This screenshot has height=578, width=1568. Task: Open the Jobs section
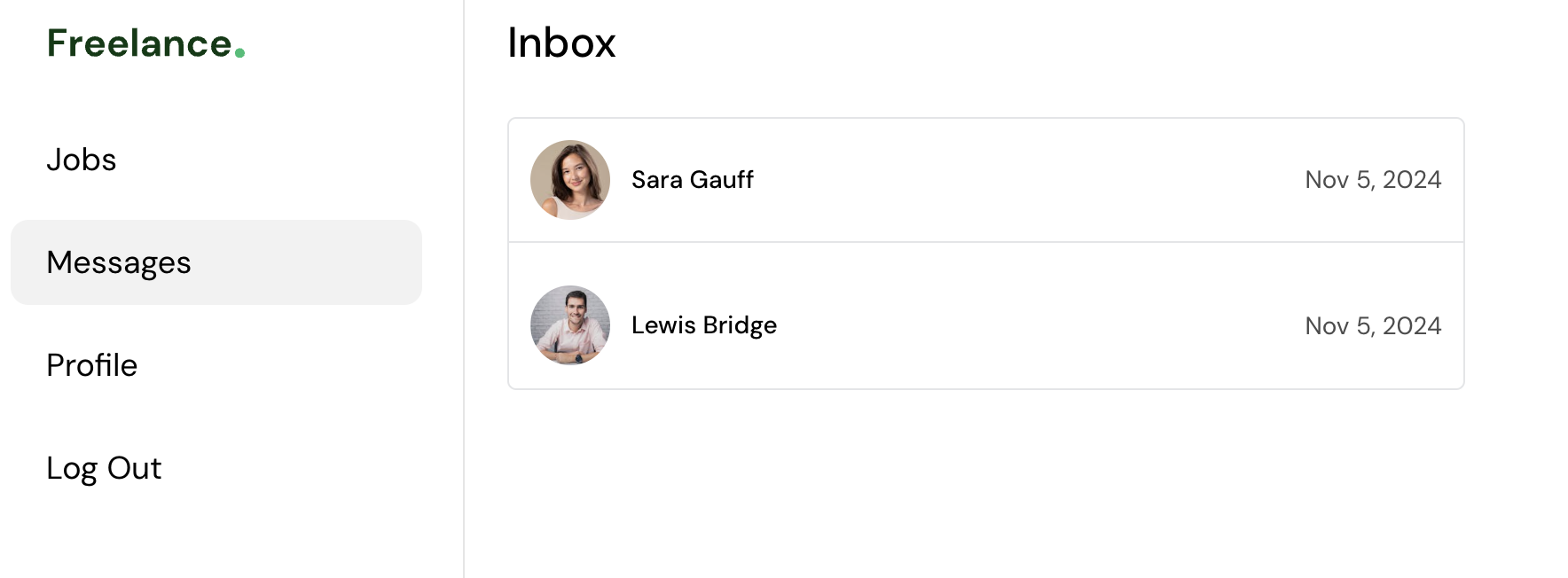click(82, 160)
